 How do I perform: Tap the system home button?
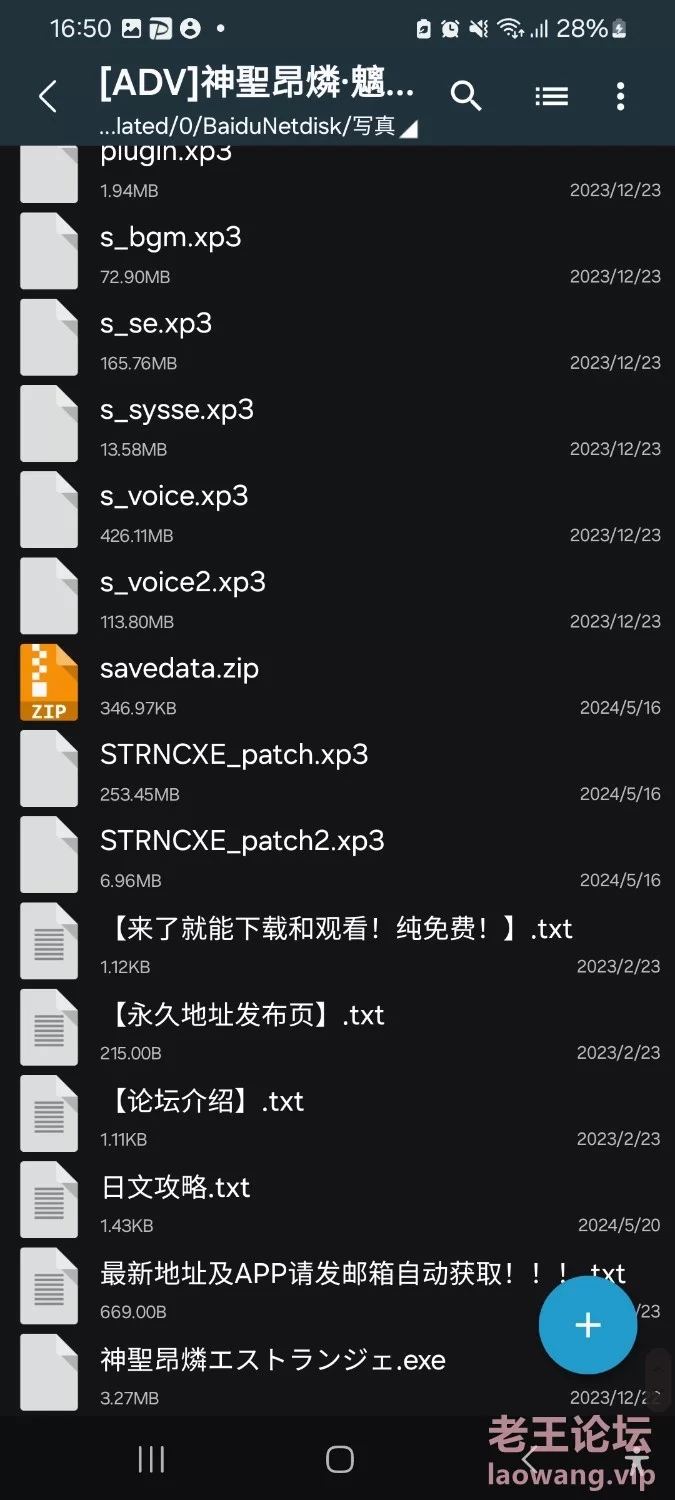[340, 1459]
